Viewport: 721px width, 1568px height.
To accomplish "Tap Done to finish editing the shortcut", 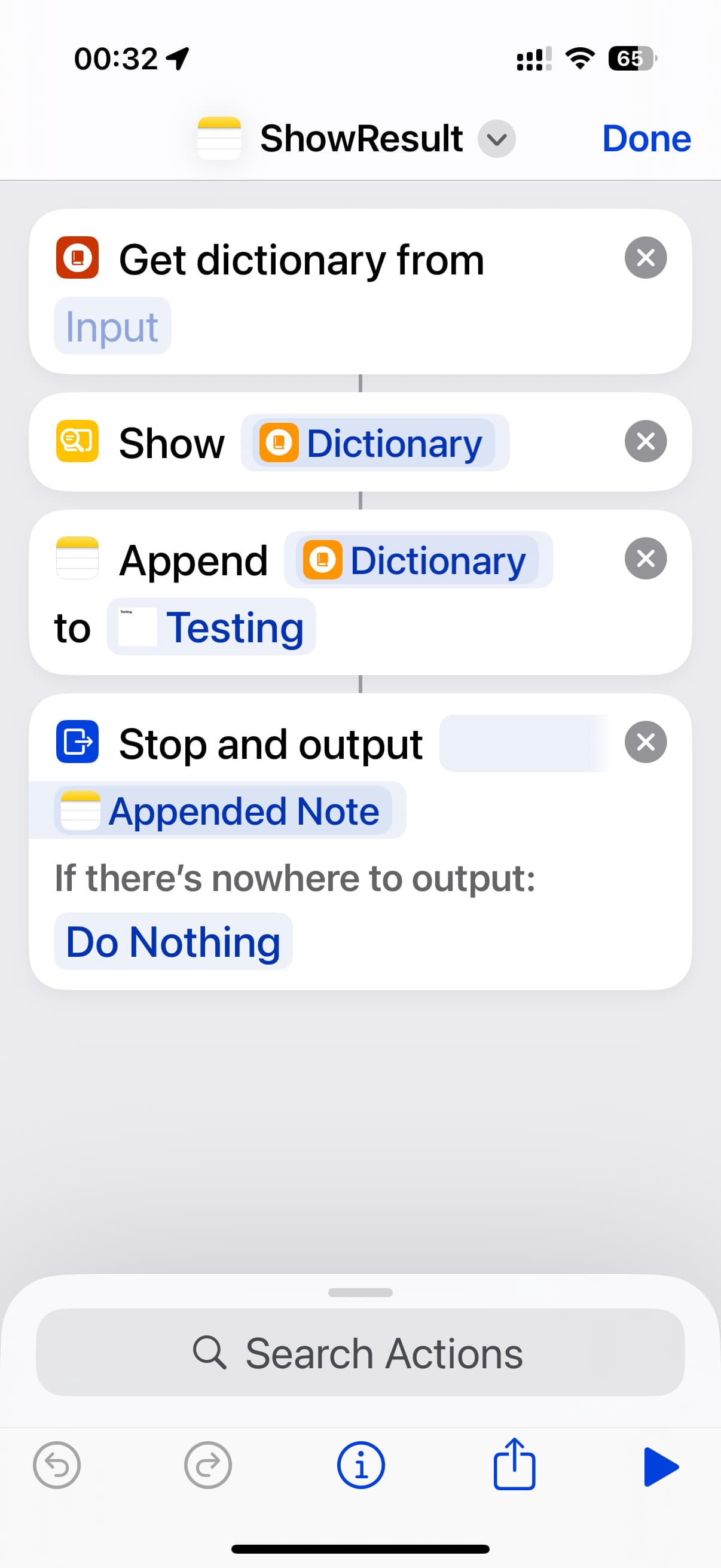I will point(646,139).
